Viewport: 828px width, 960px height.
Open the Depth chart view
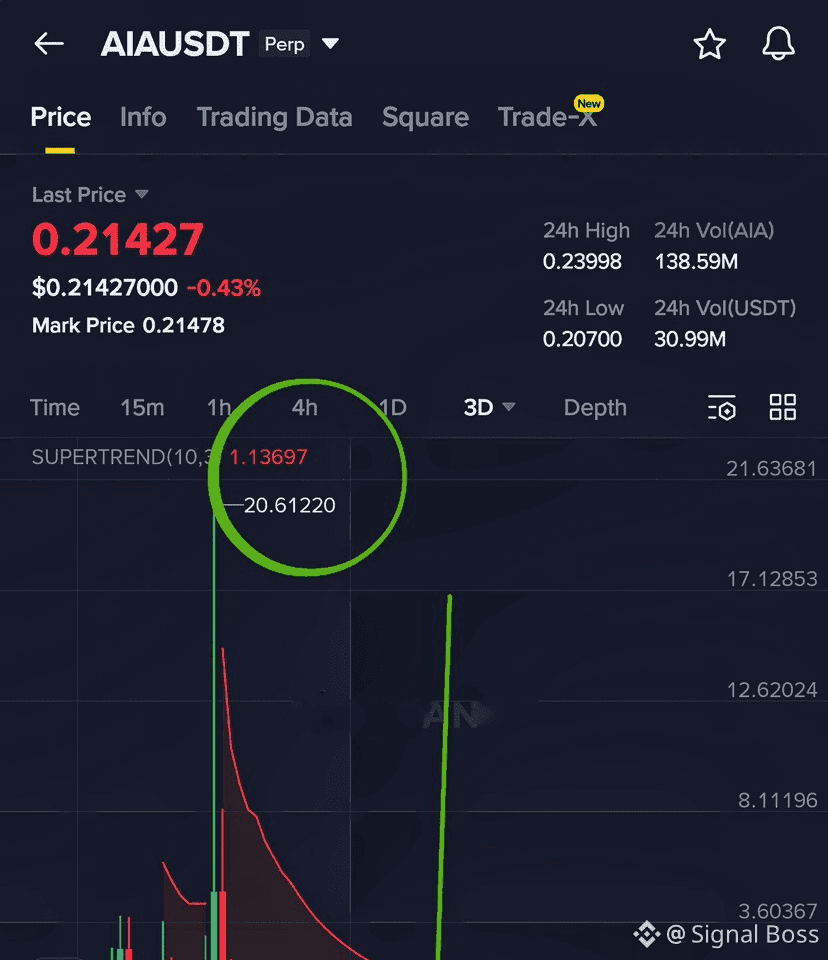pos(595,408)
